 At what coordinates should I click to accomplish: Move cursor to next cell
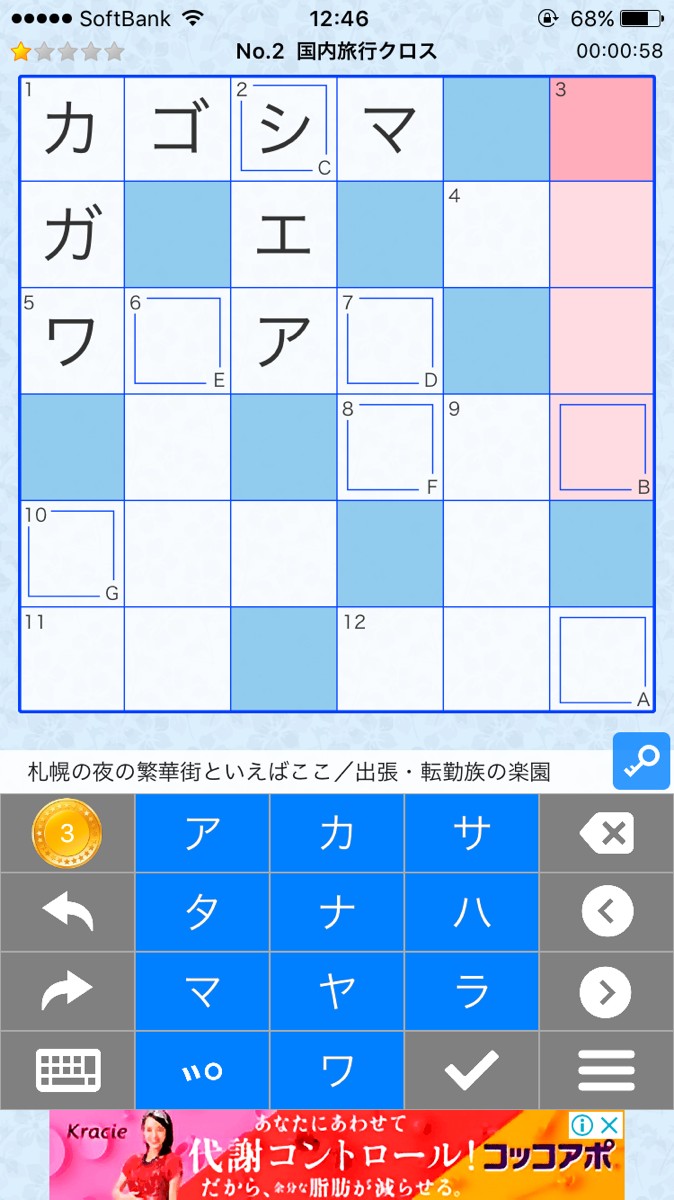pos(606,991)
